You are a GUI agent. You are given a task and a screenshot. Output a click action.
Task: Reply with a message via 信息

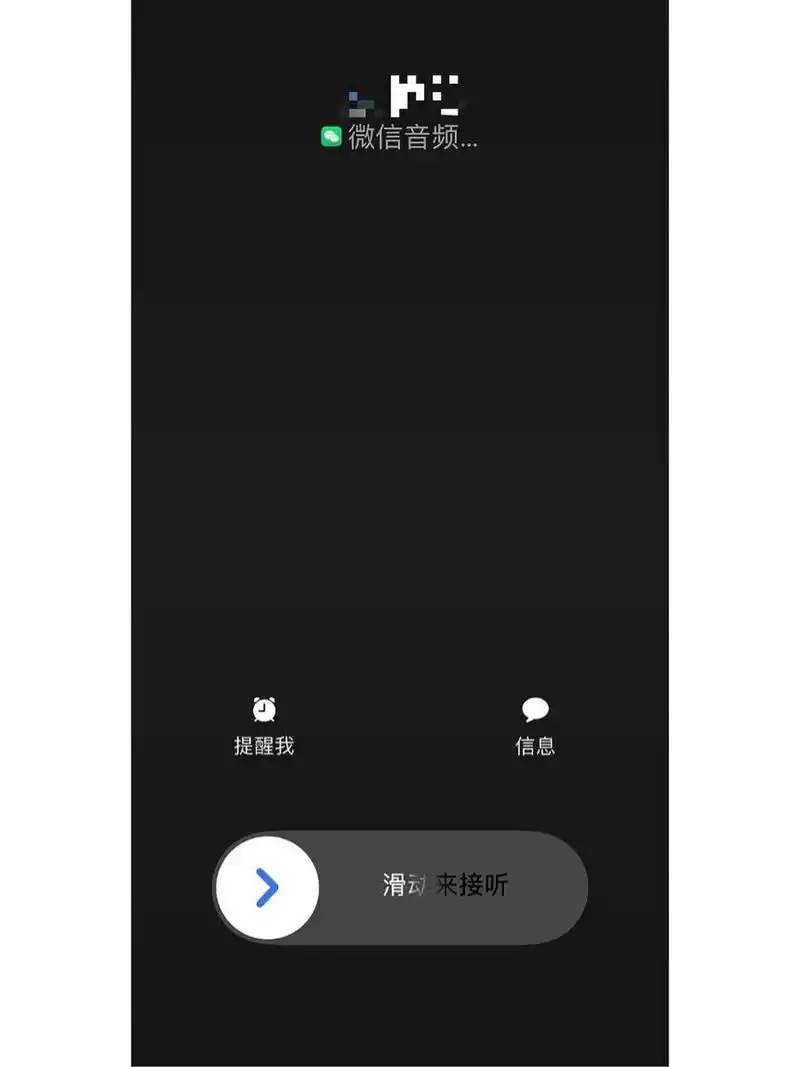(x=535, y=724)
